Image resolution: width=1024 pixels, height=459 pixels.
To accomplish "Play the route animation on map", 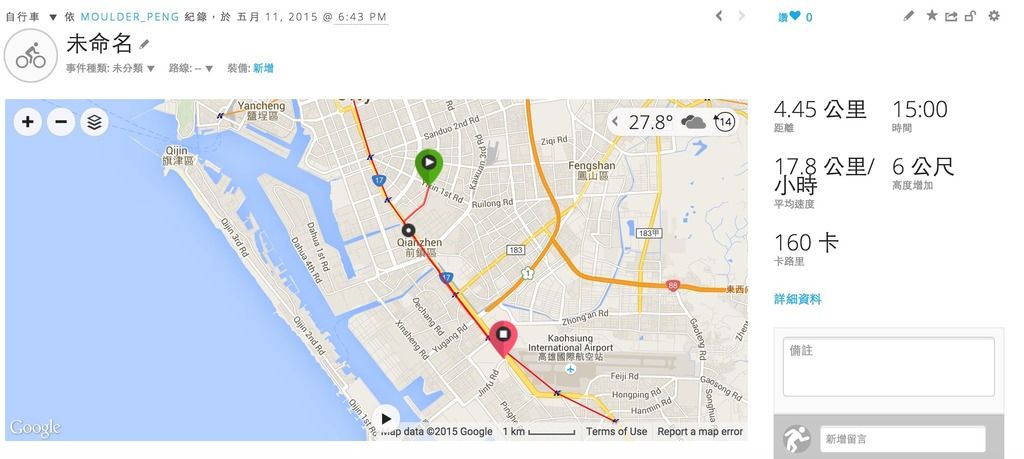I will (386, 419).
